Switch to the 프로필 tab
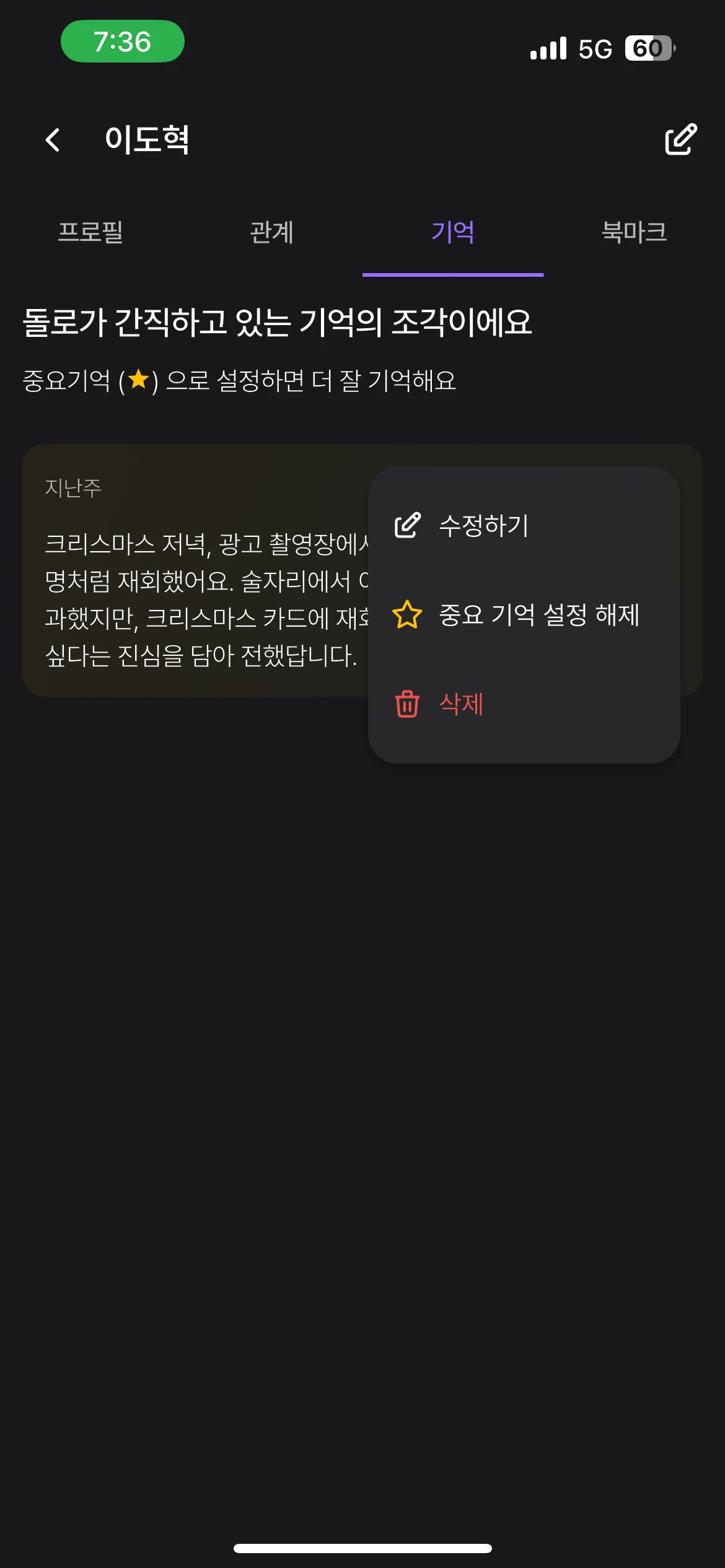 click(x=90, y=233)
